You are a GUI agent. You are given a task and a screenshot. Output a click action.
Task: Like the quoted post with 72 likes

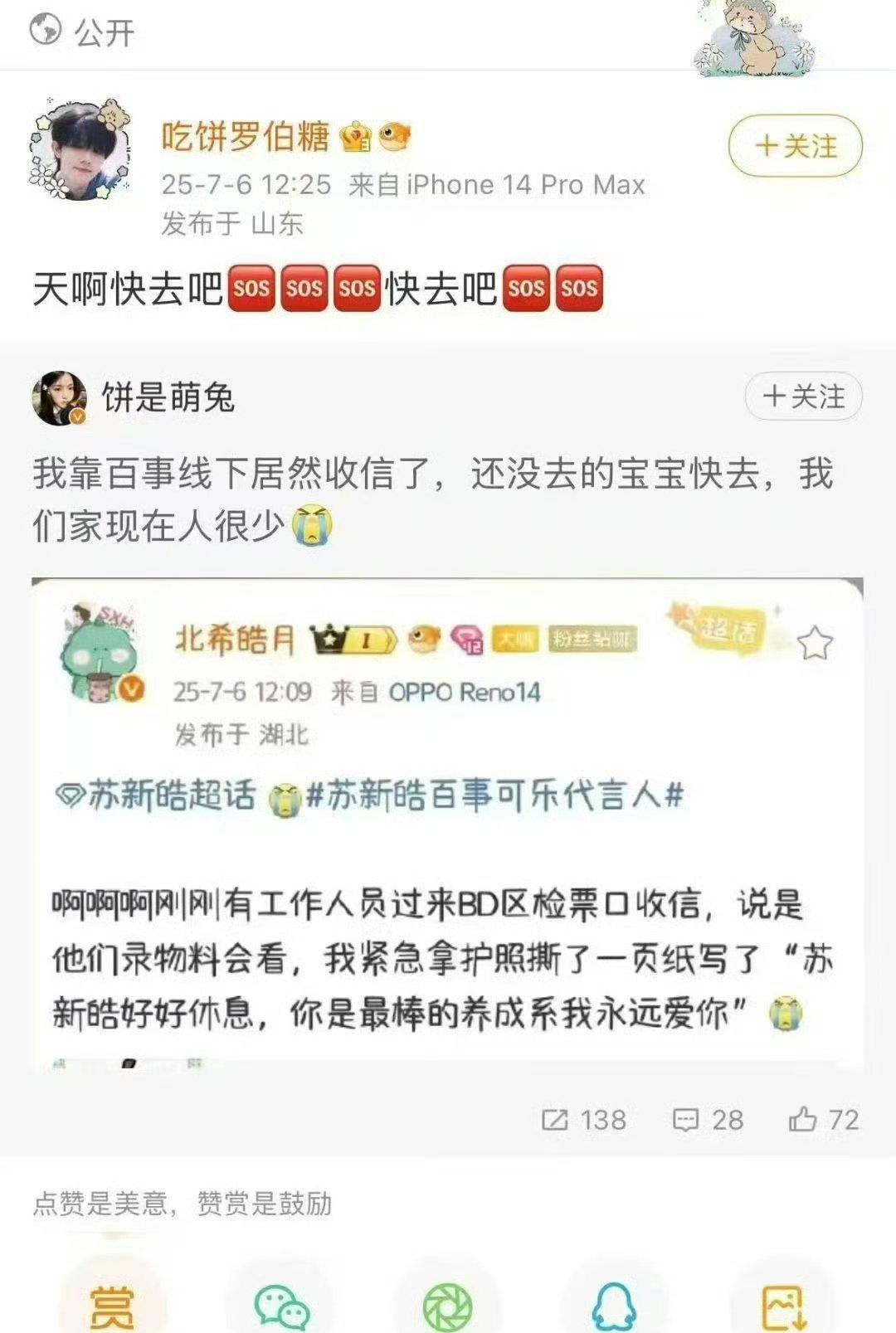pos(823,1120)
